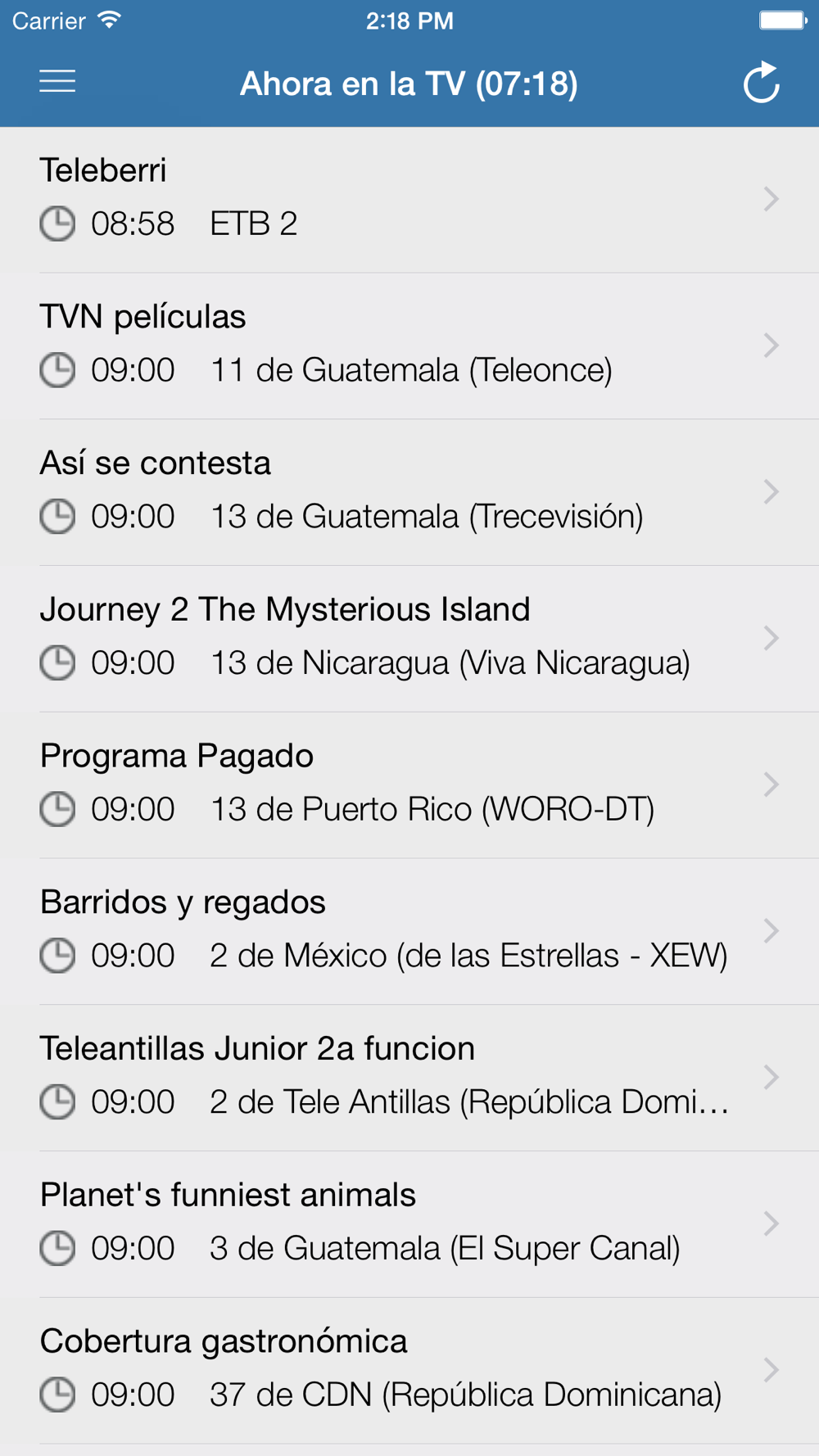Viewport: 819px width, 1456px height.
Task: Open Teleantillas Junior 2a funcion
Action: [x=409, y=1077]
